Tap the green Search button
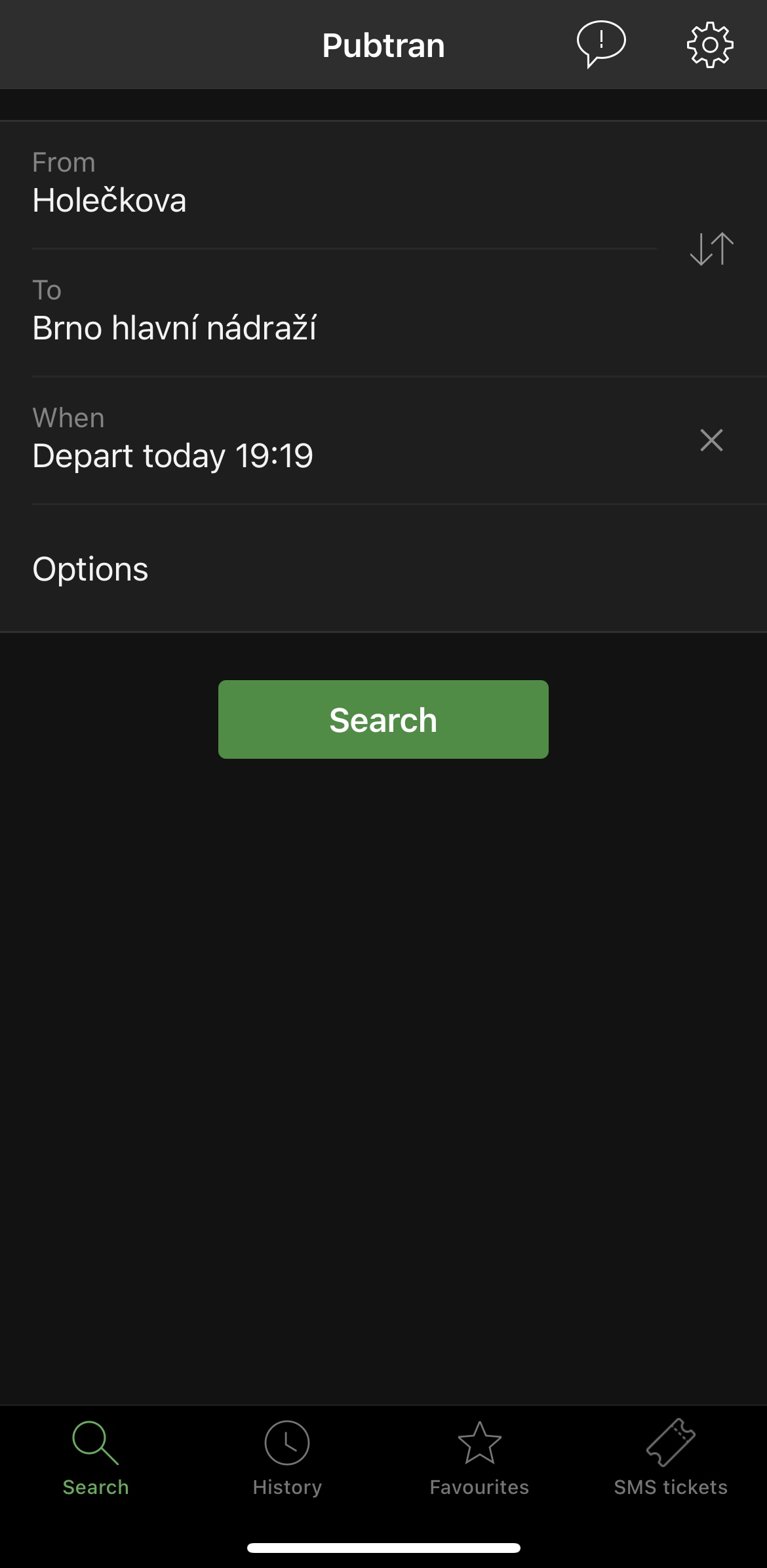The image size is (767, 1568). point(383,719)
